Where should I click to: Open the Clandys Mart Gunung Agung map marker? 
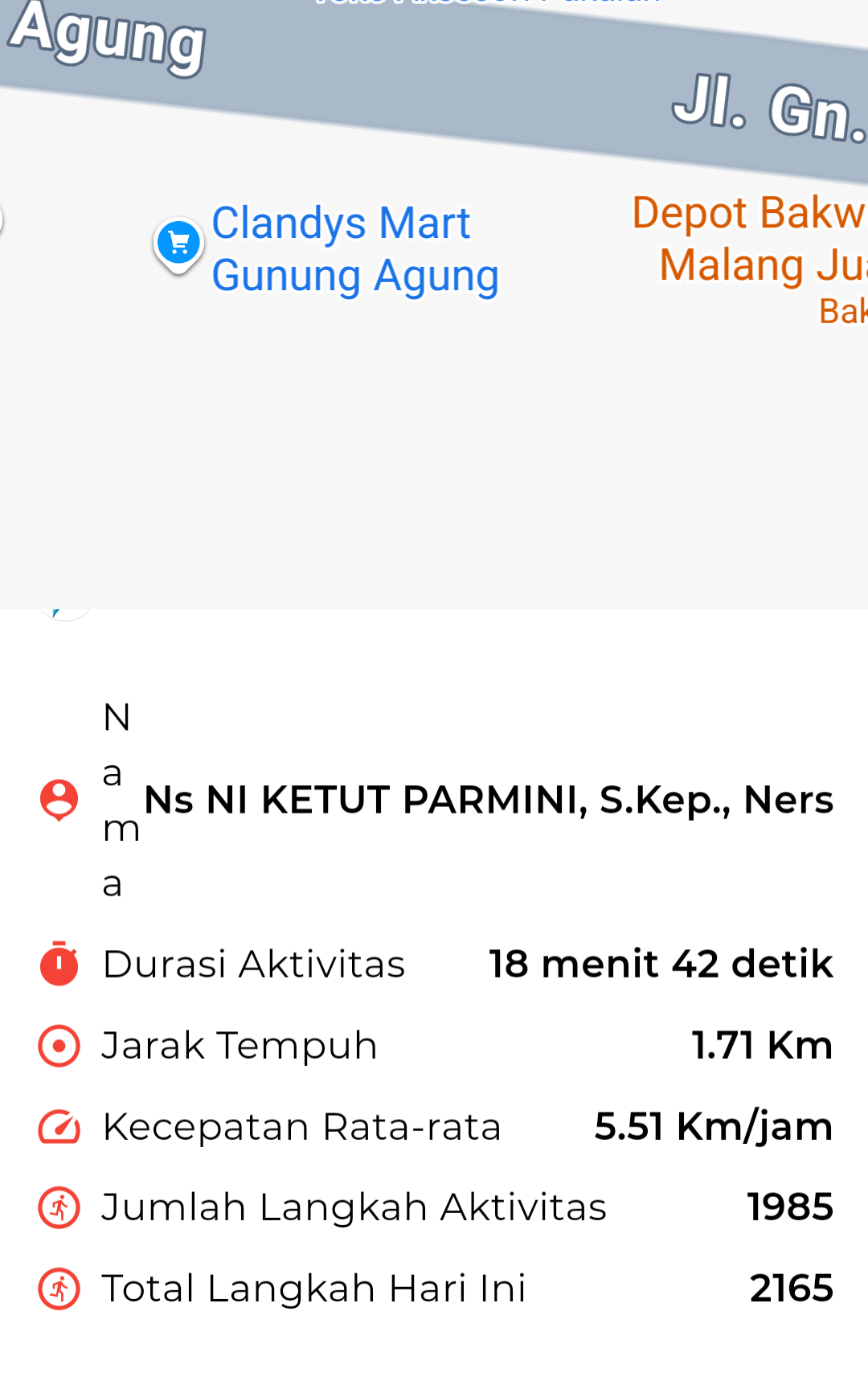tap(178, 243)
